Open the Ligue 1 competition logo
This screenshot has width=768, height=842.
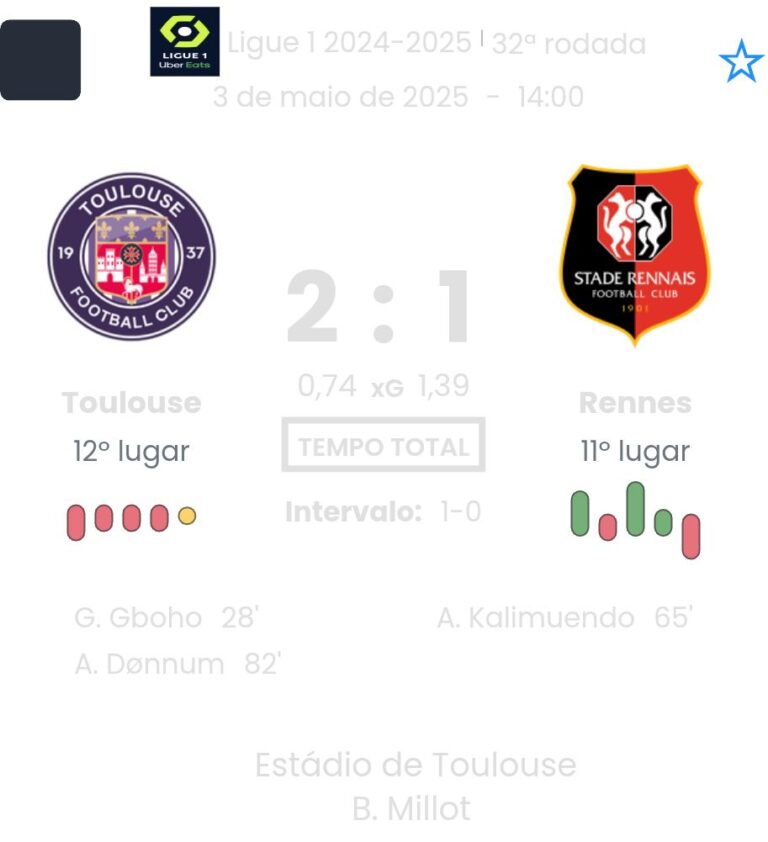pyautogui.click(x=184, y=42)
